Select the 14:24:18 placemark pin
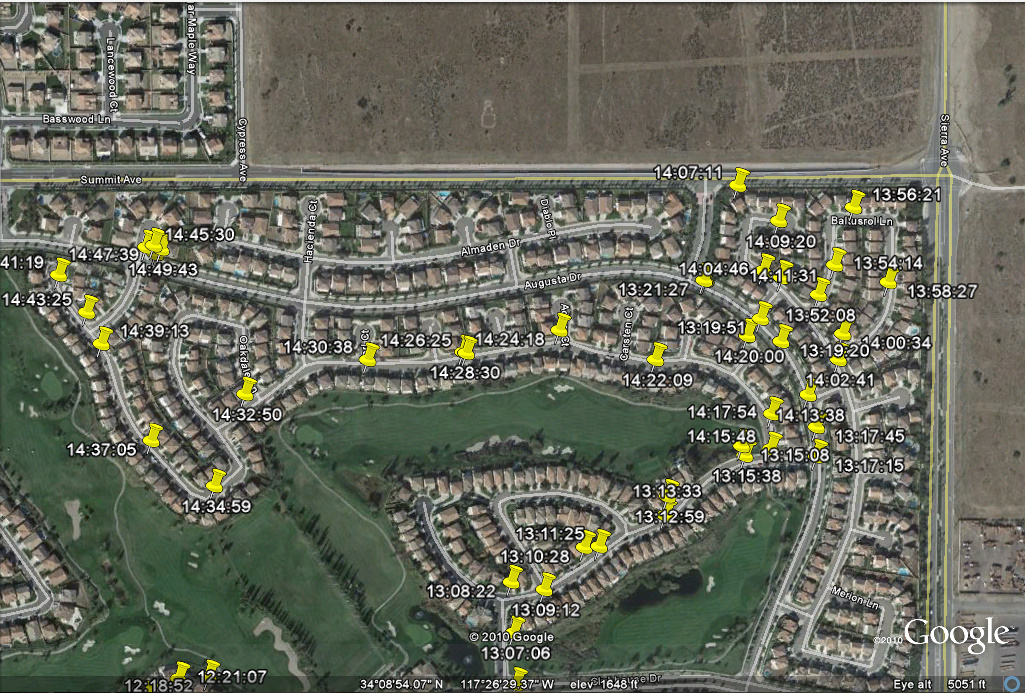Screen dimensions: 1025x693 561,325
